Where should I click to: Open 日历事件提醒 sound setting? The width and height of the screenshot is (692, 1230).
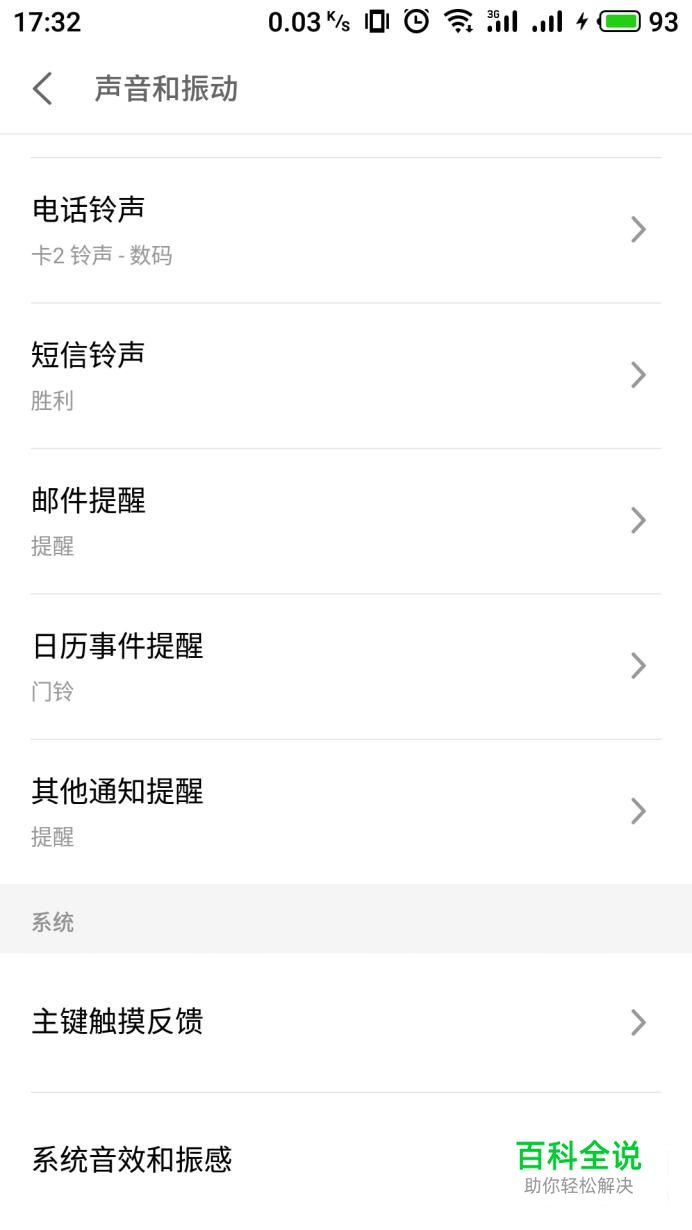click(x=345, y=666)
